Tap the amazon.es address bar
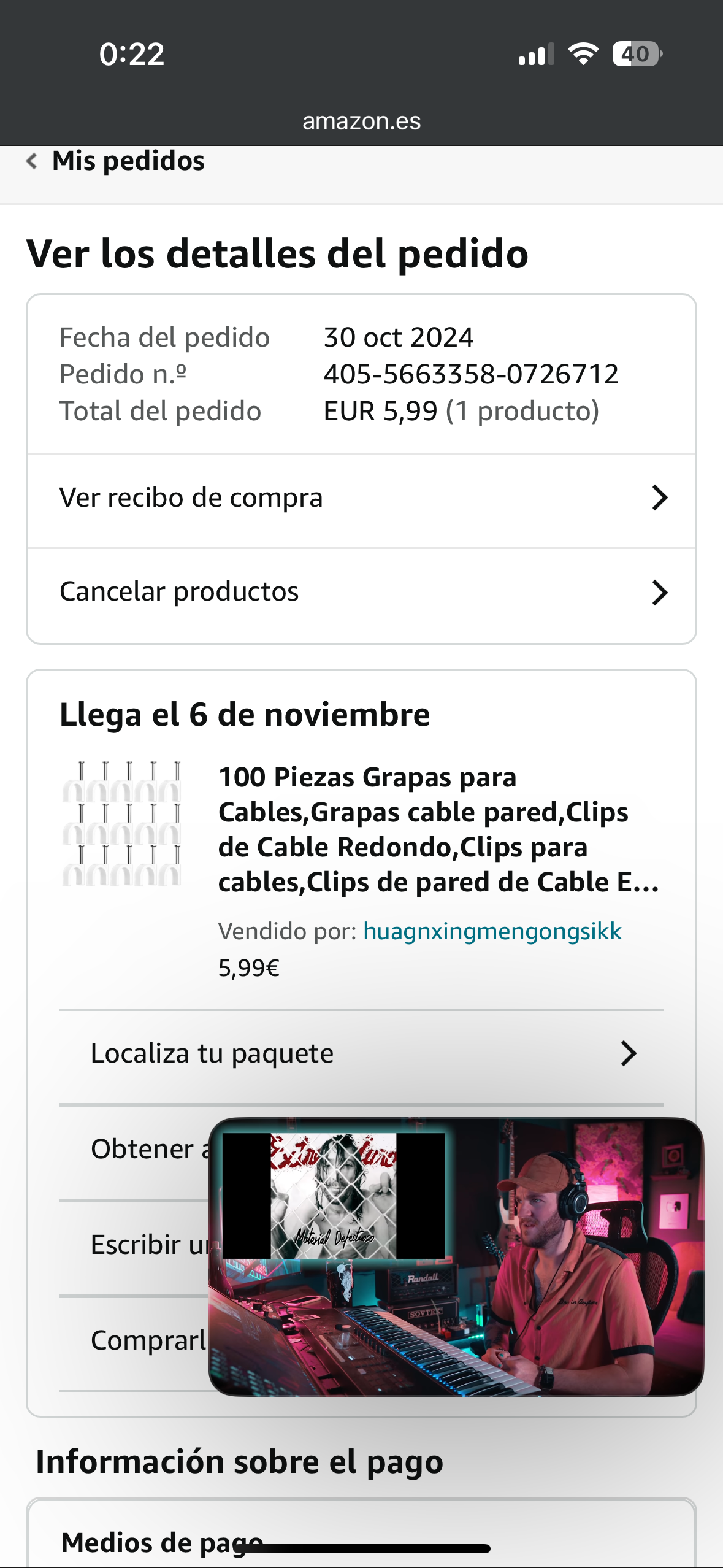The image size is (723, 1568). [x=361, y=121]
